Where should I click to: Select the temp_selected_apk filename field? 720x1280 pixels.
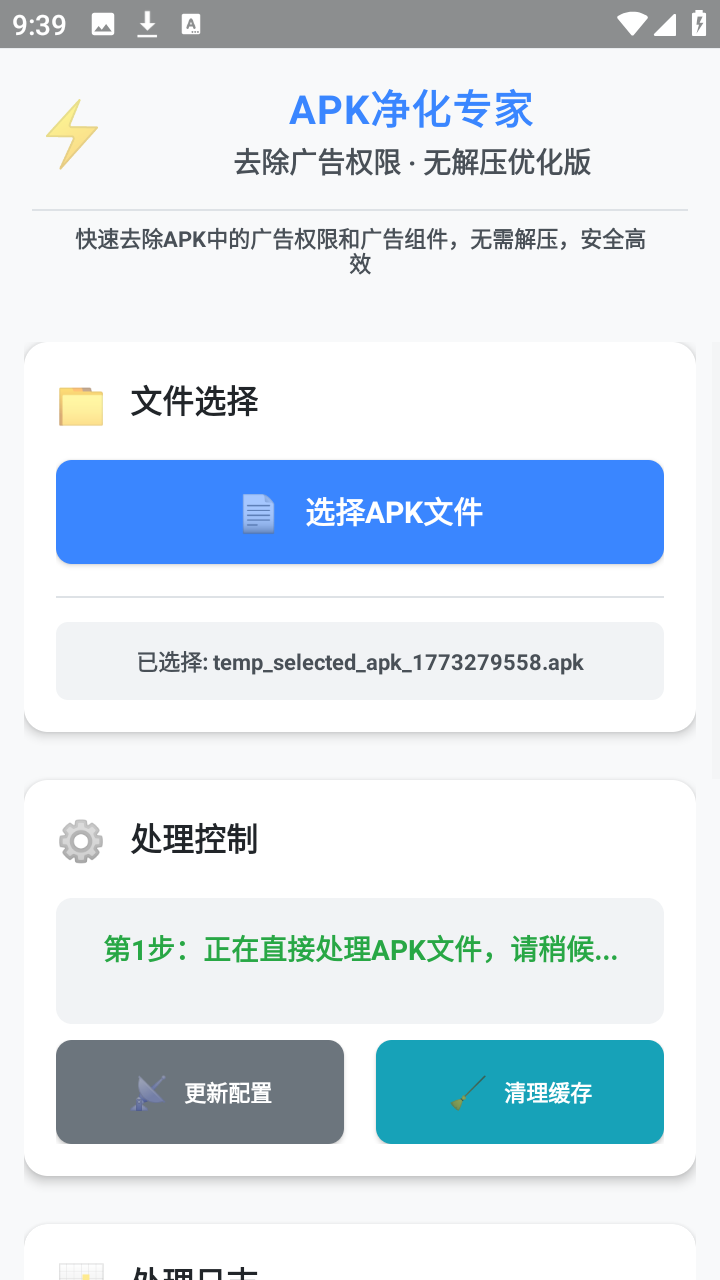(360, 661)
